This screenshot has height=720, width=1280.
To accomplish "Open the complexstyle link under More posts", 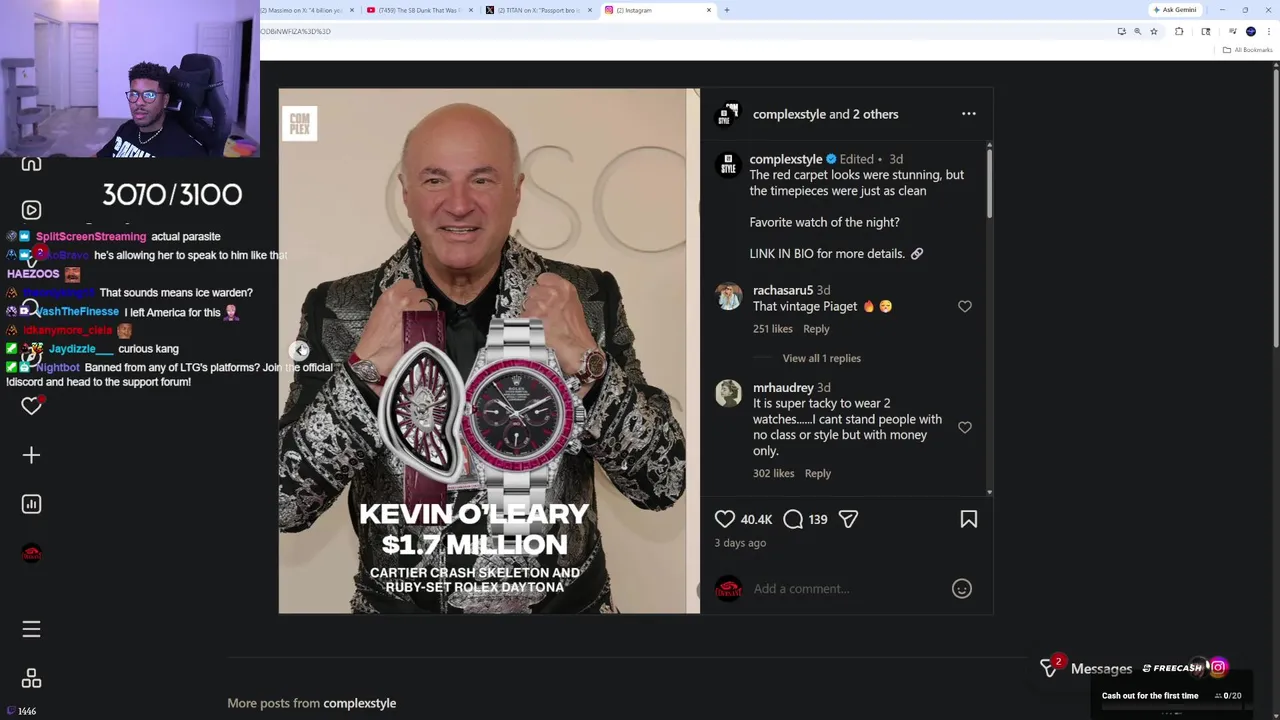I will (359, 703).
